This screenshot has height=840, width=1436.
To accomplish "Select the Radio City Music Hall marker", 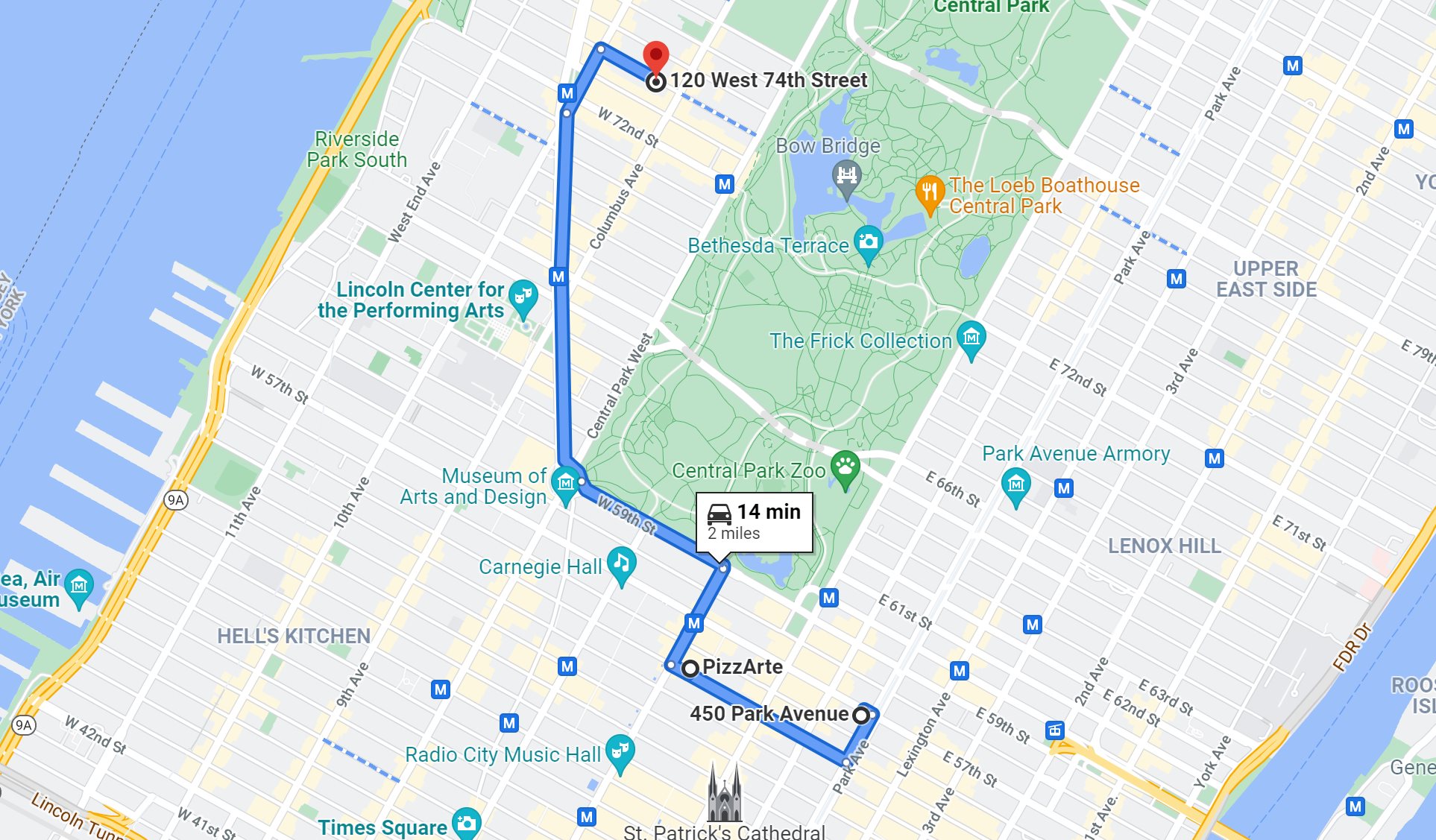I will point(620,751).
